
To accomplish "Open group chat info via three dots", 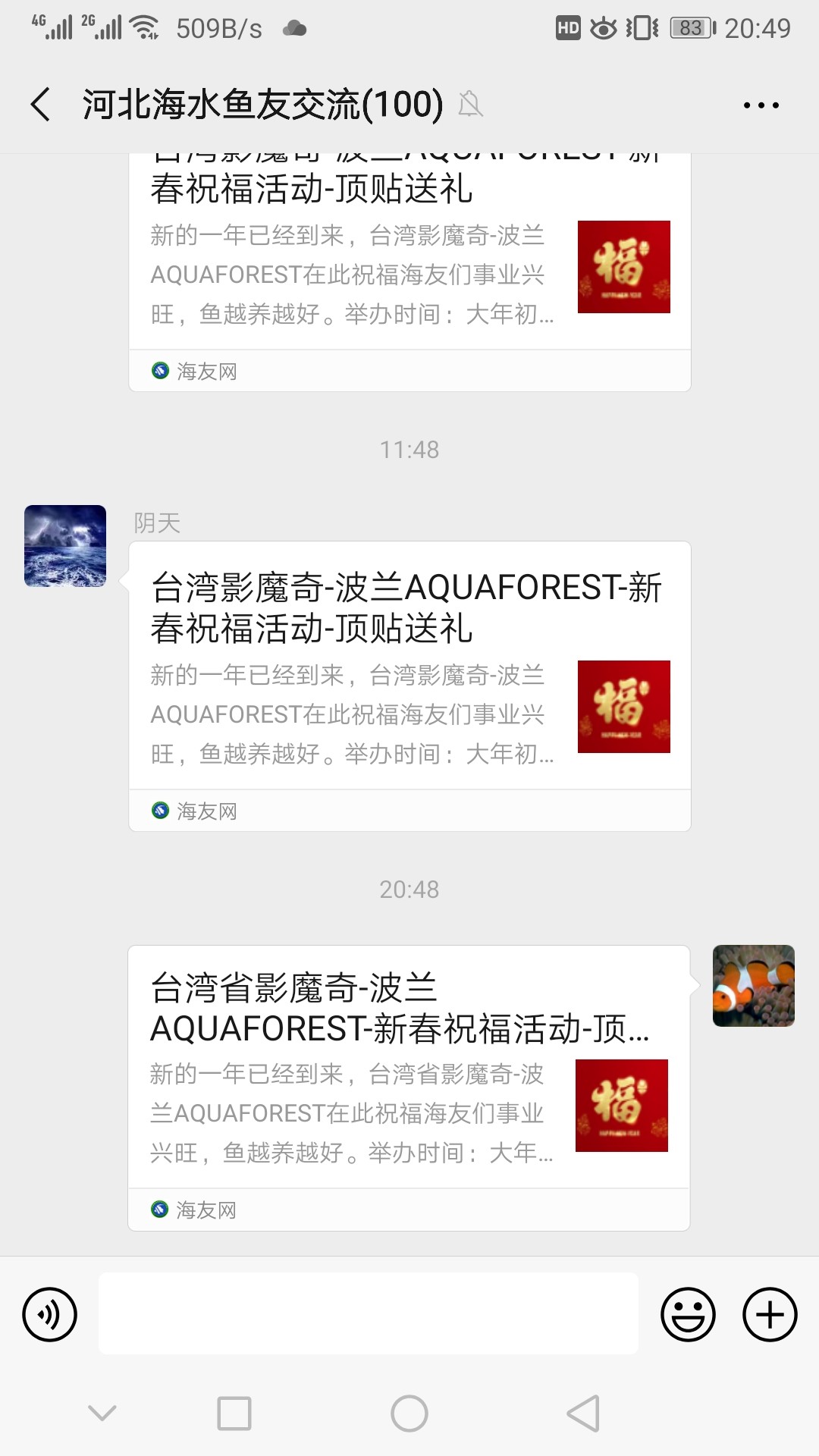I will click(761, 105).
